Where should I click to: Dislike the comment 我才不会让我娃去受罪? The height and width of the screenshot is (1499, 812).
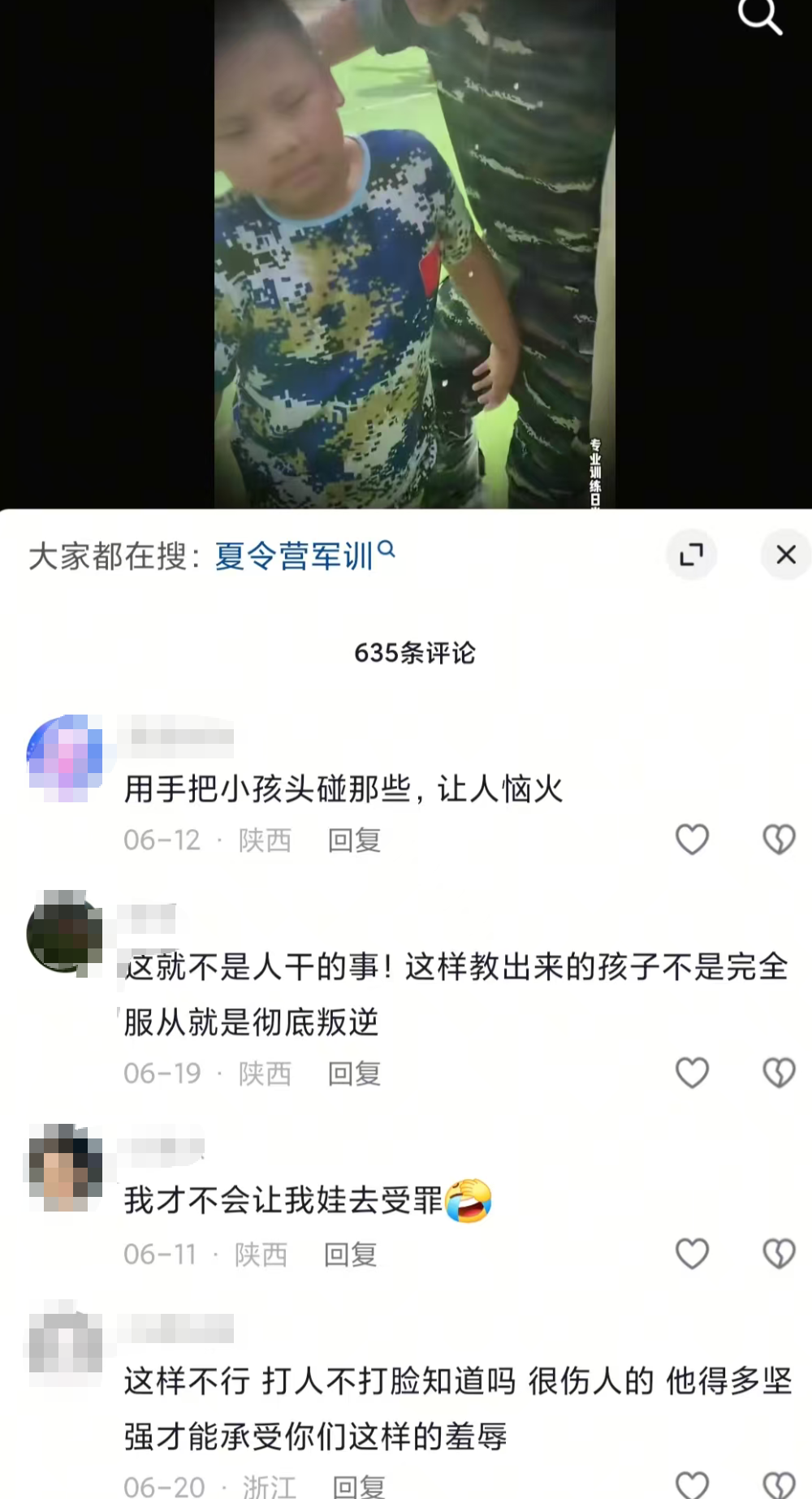coord(779,1254)
